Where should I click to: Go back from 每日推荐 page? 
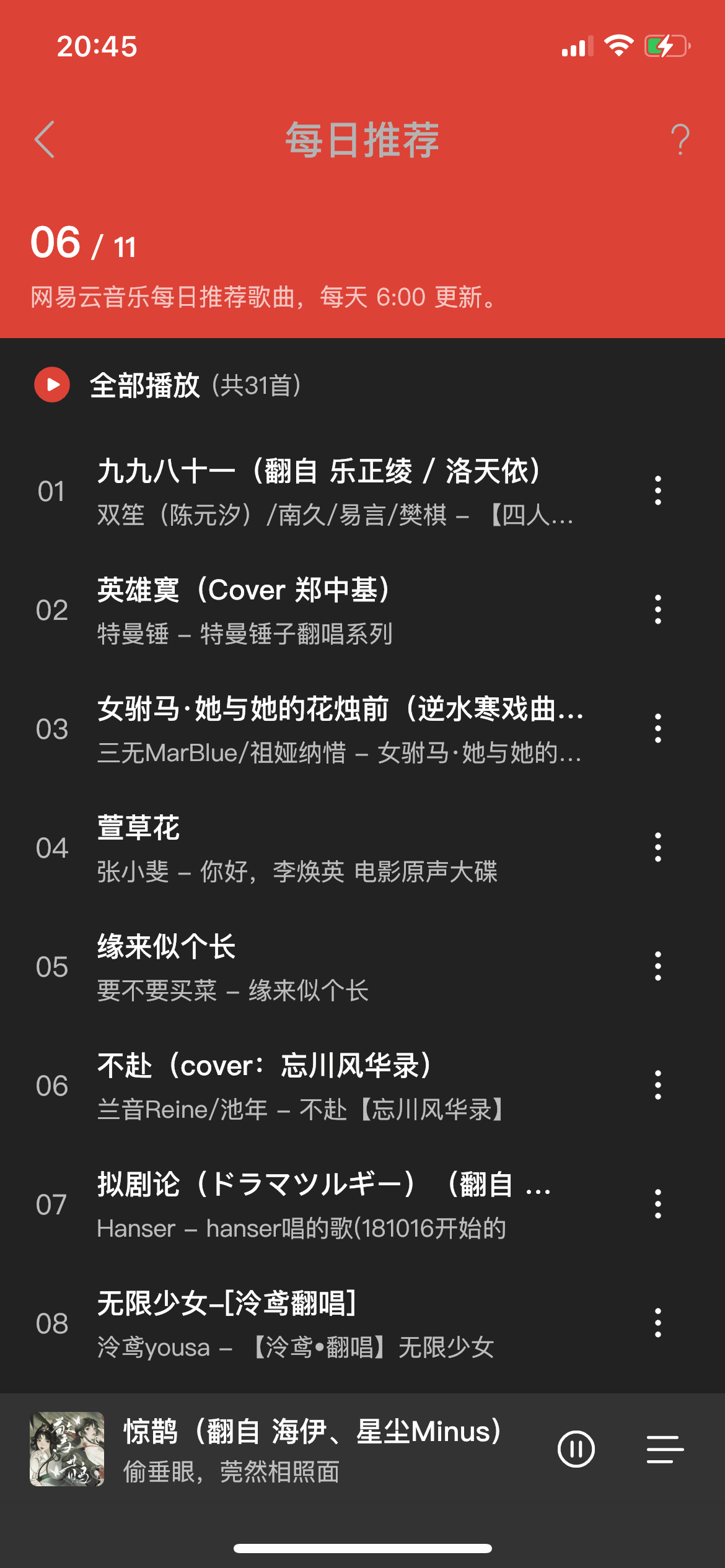[45, 139]
